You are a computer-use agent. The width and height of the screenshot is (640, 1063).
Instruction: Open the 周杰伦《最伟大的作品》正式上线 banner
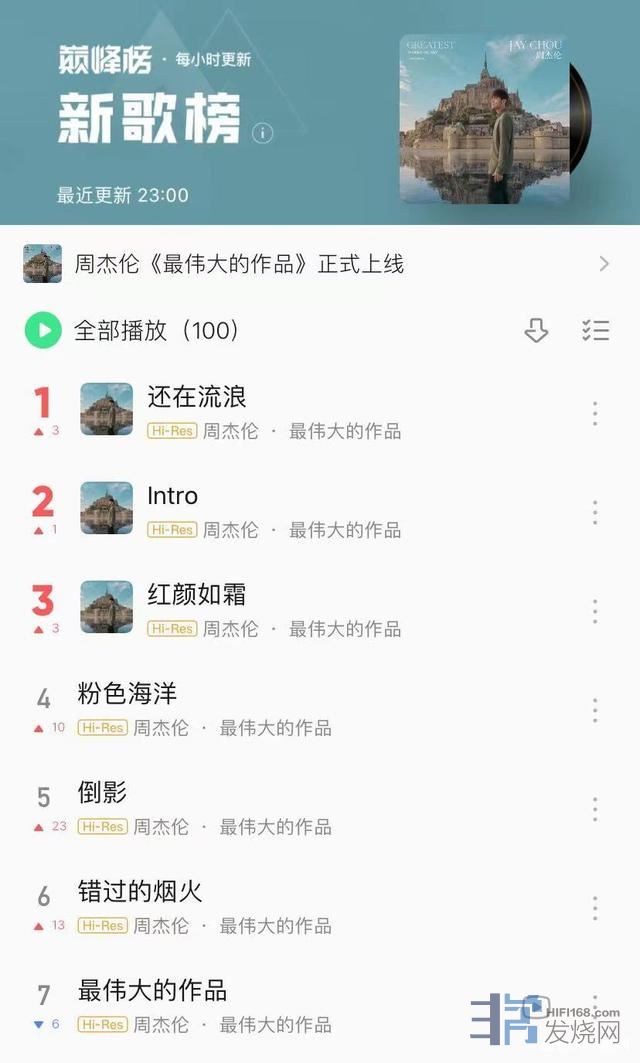pyautogui.click(x=318, y=264)
